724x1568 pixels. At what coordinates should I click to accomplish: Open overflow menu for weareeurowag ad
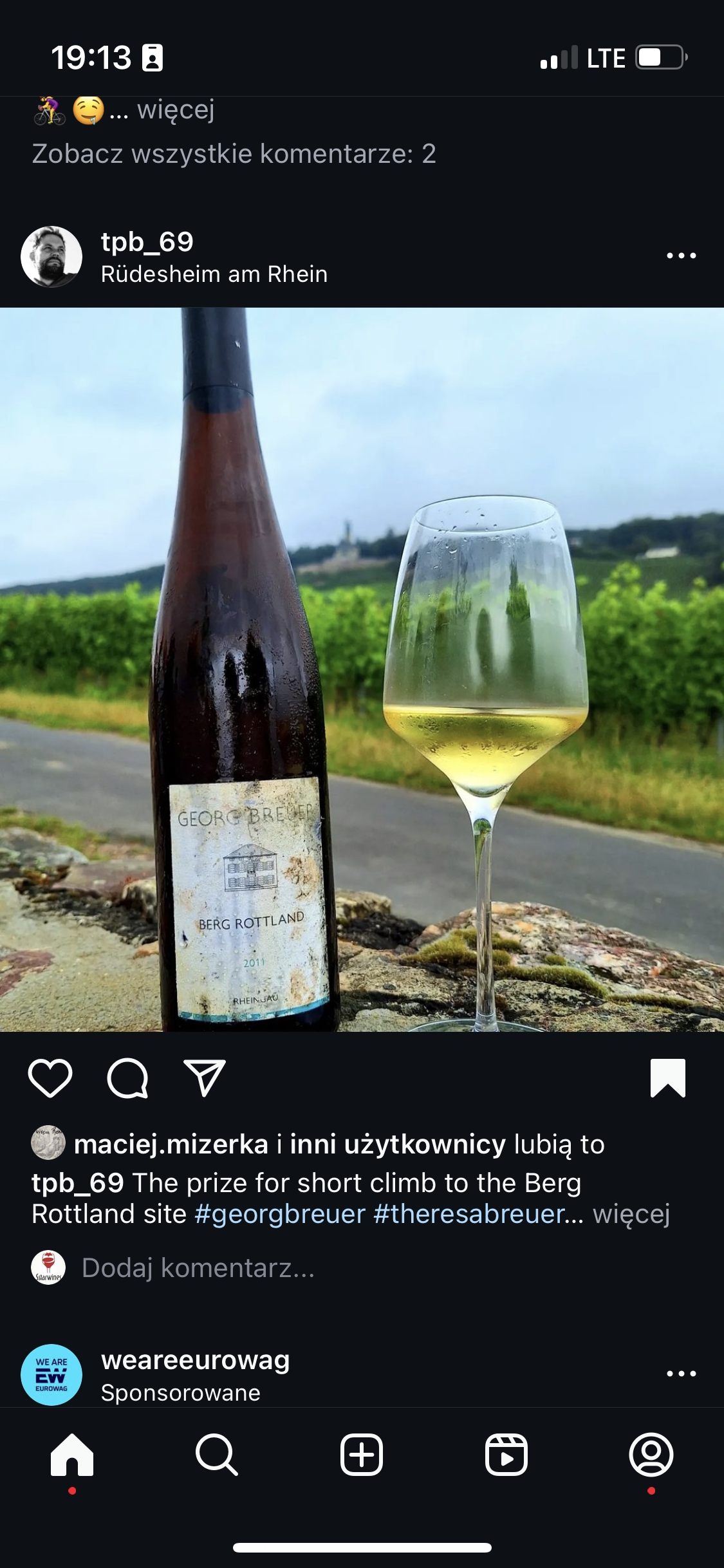click(x=681, y=1374)
